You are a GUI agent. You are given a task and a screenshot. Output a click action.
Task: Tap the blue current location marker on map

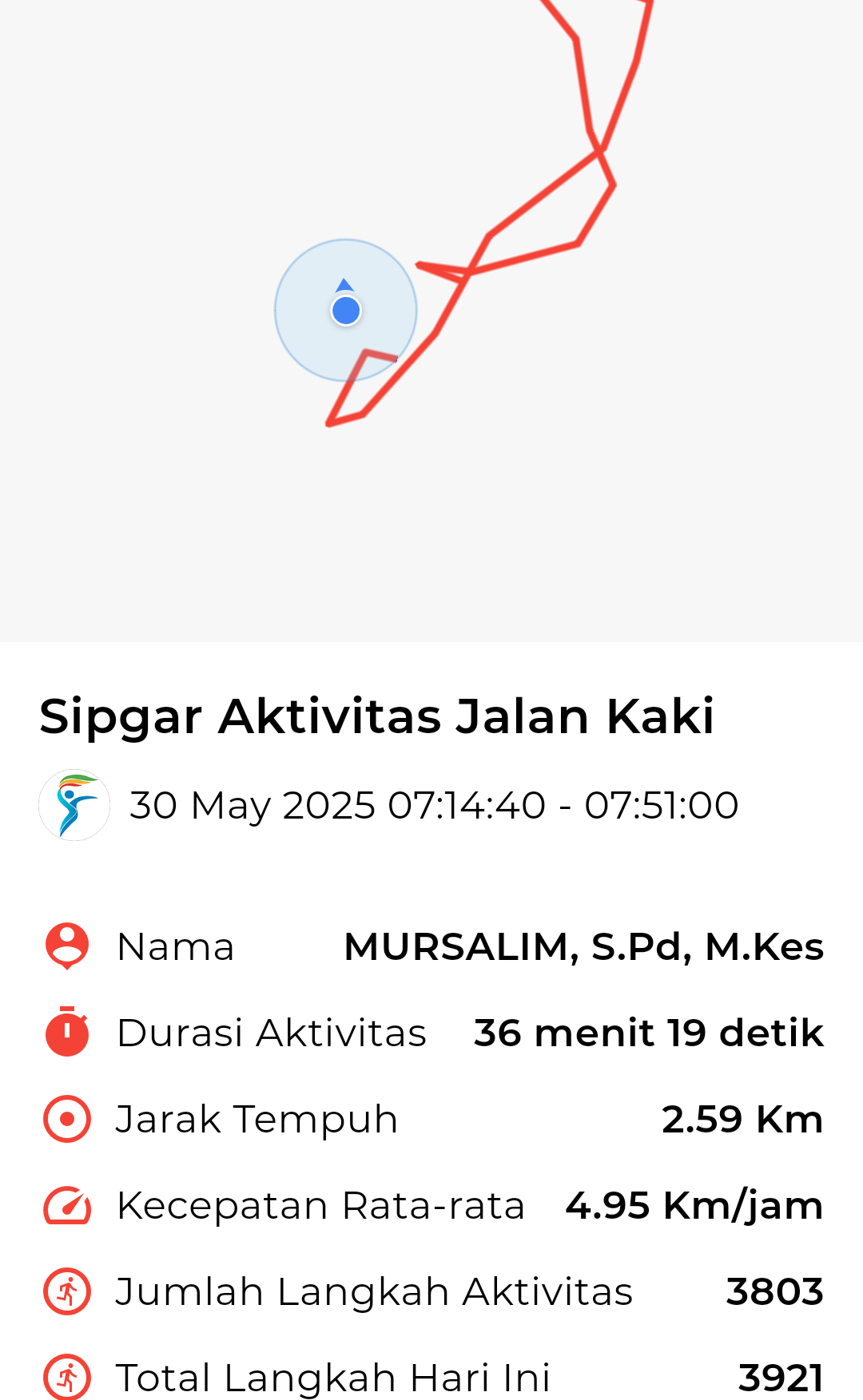click(x=345, y=311)
